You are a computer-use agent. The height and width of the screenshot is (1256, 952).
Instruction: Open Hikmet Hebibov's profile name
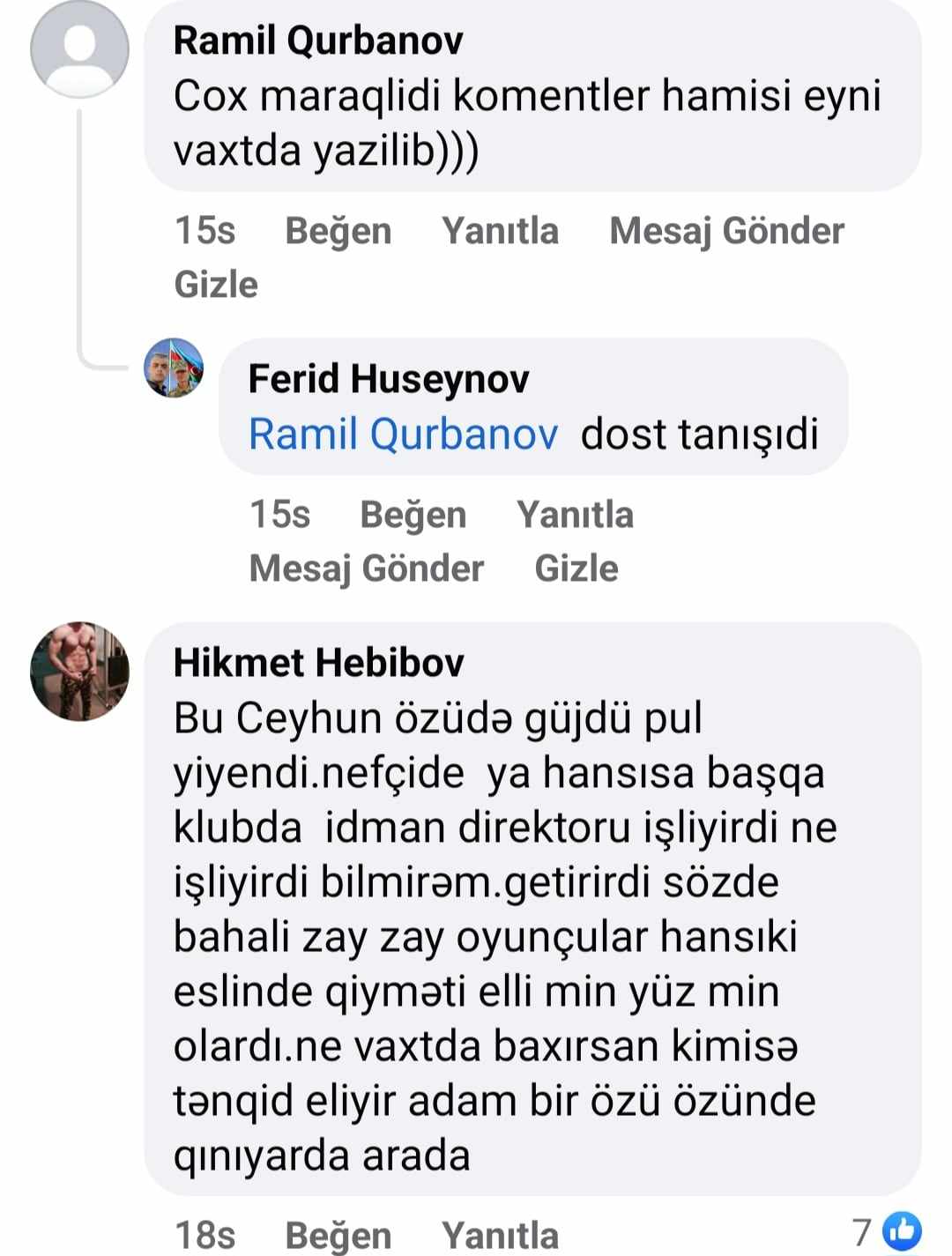(318, 663)
